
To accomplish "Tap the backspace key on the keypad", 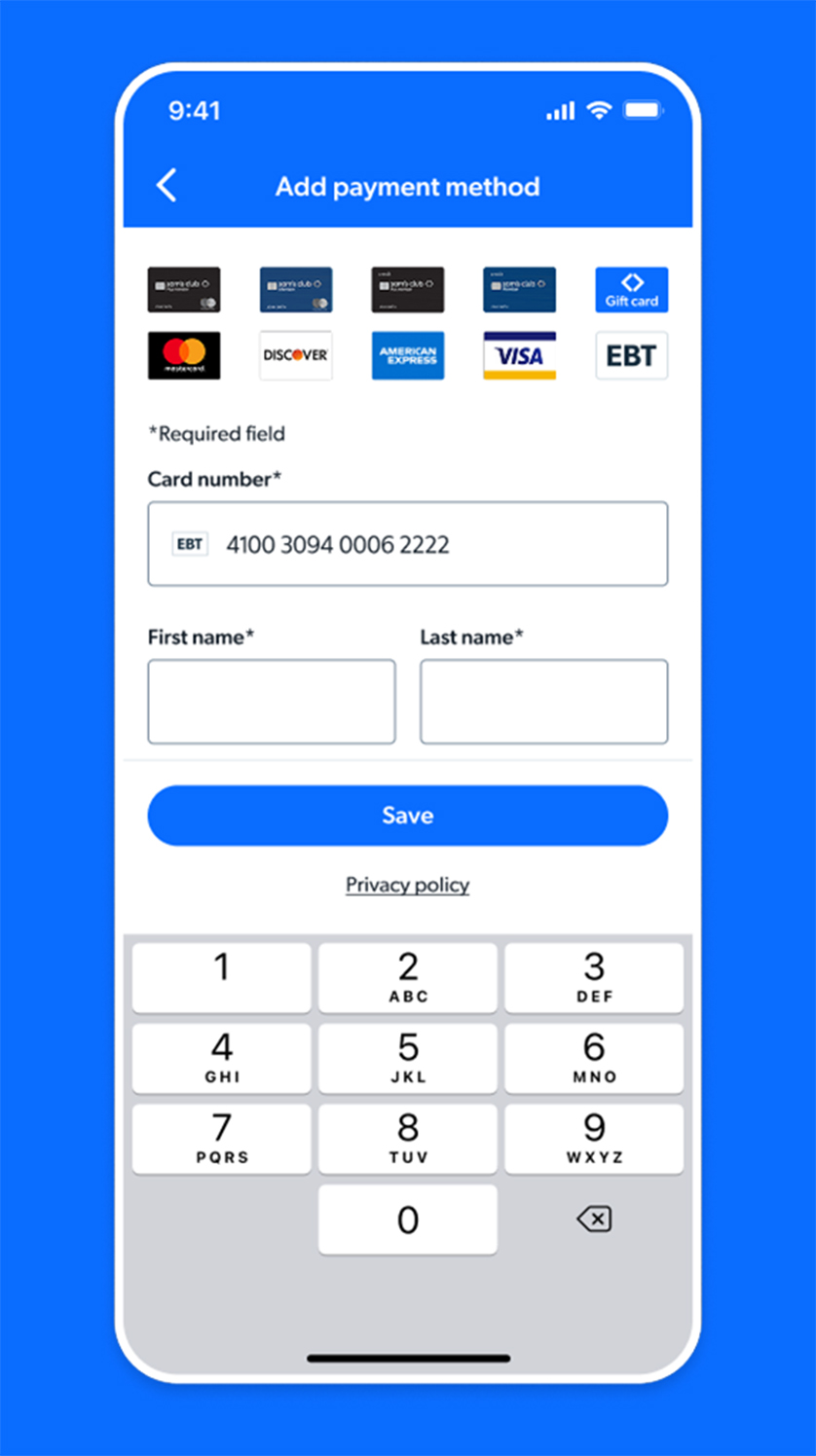I will click(594, 1219).
